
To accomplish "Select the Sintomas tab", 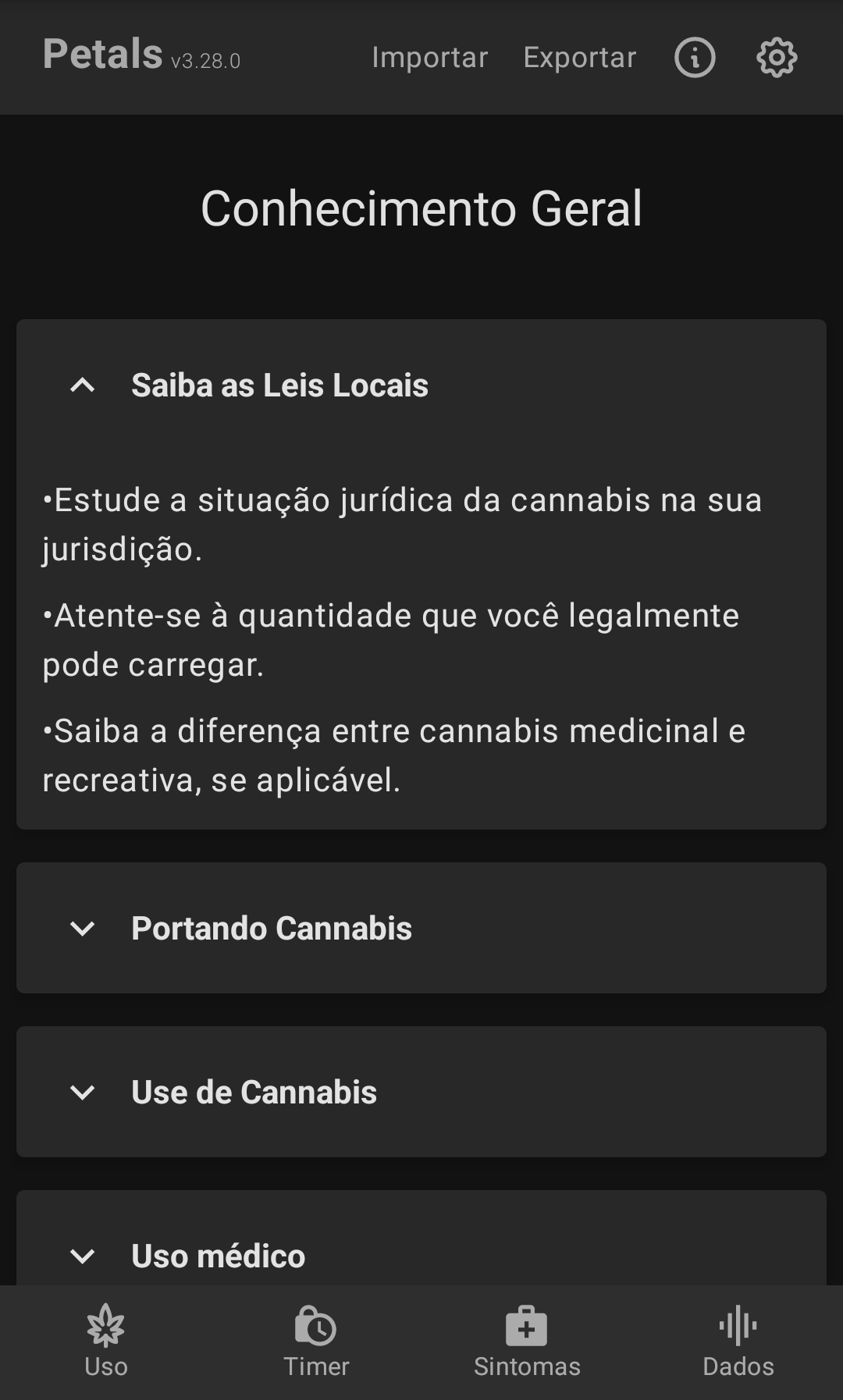I will point(527,1342).
